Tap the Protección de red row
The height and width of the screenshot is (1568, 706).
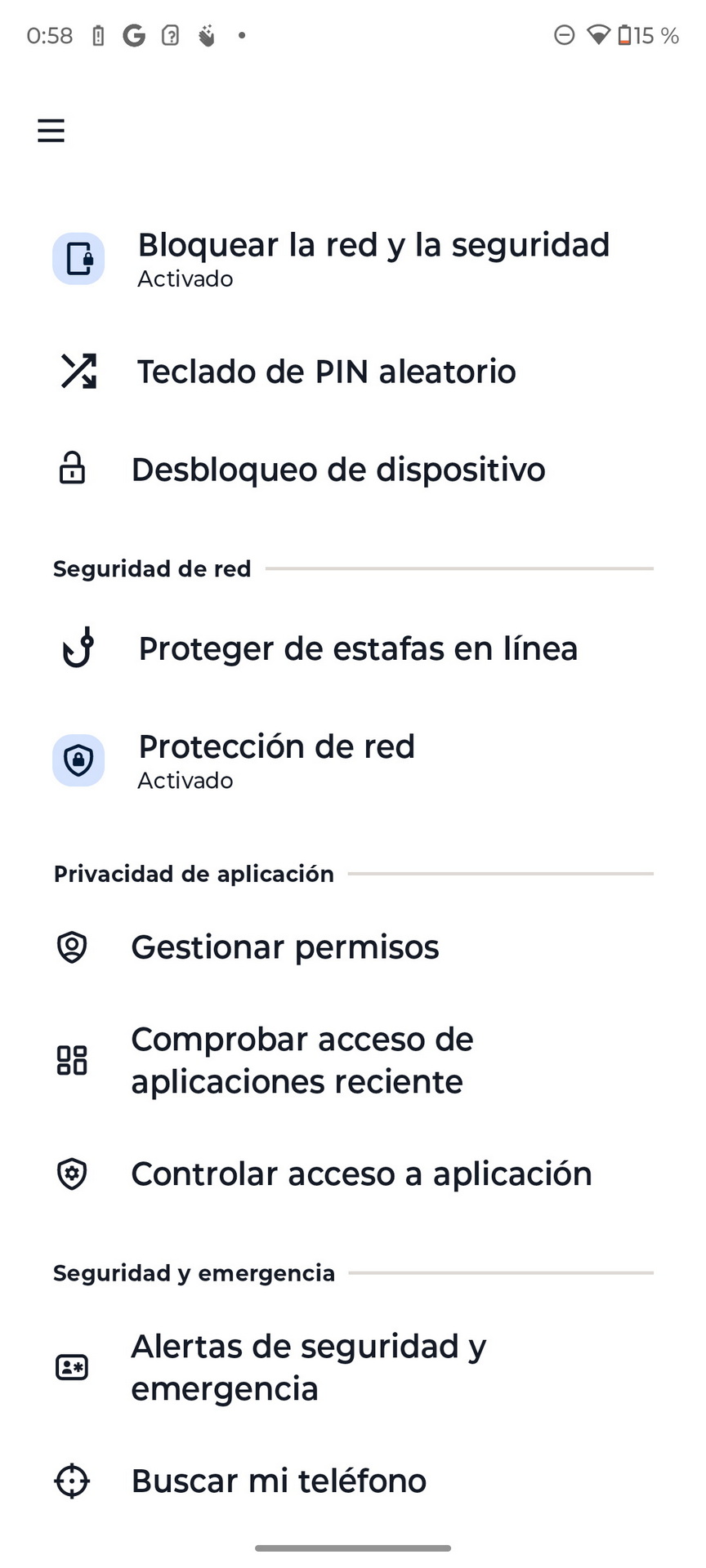point(353,760)
